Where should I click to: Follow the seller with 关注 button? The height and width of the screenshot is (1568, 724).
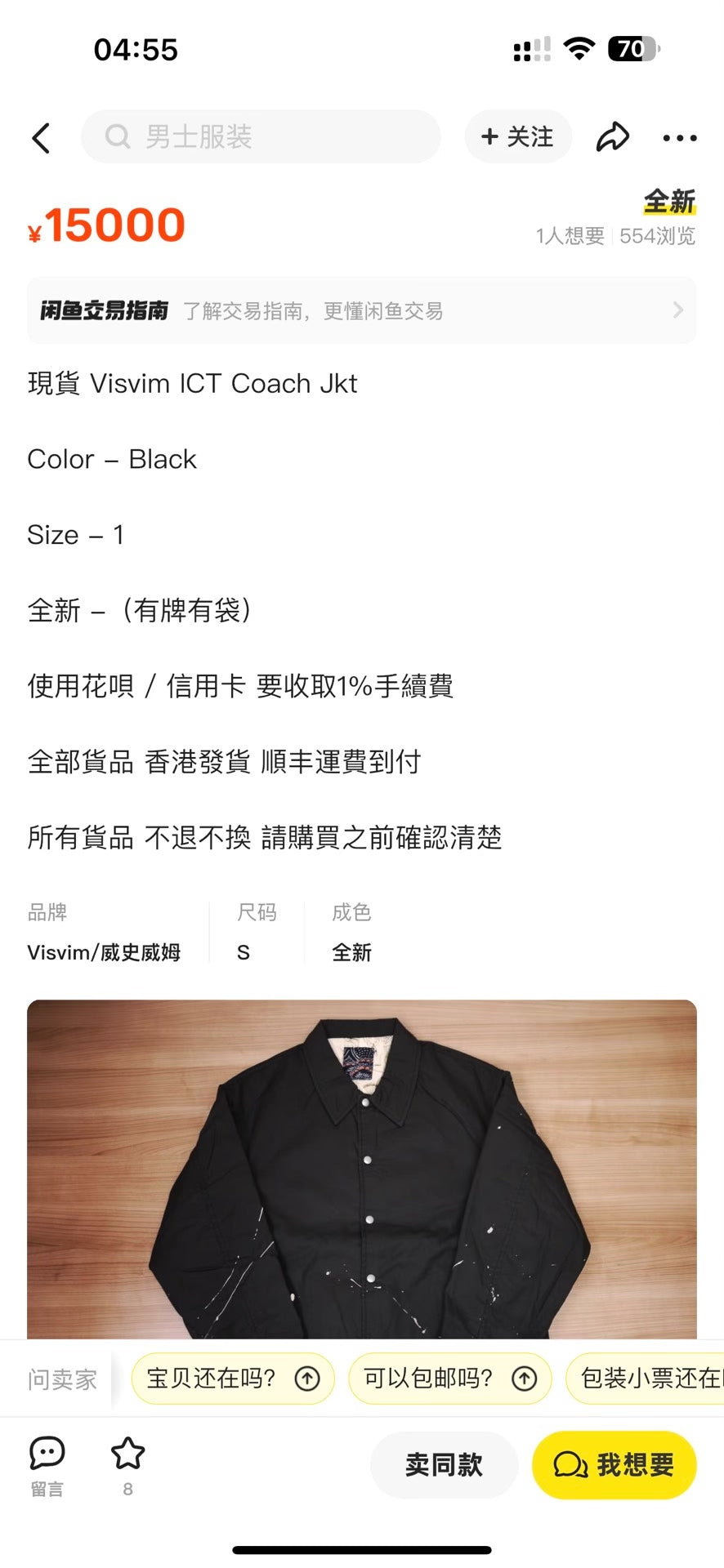518,136
